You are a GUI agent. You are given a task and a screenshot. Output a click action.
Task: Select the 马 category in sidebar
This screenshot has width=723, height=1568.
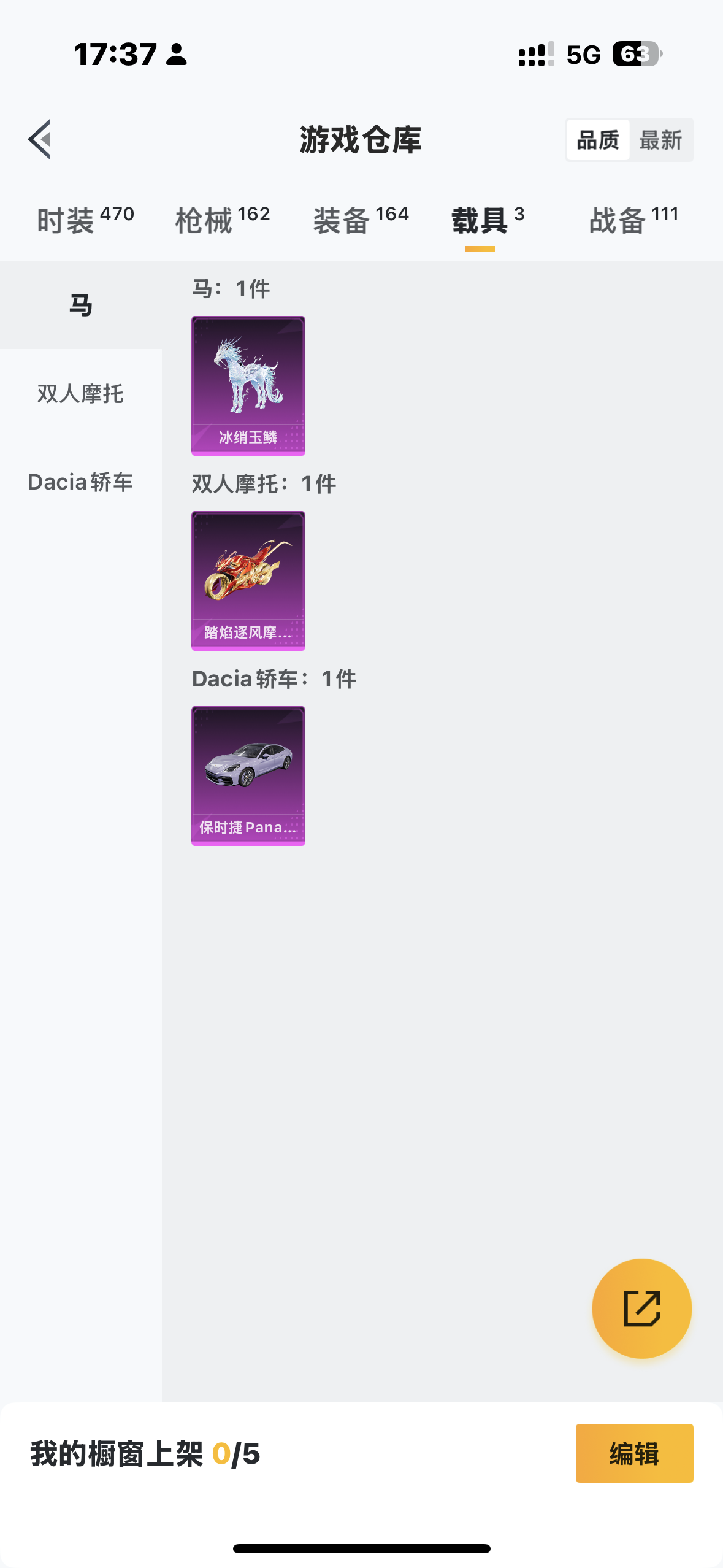coord(81,305)
